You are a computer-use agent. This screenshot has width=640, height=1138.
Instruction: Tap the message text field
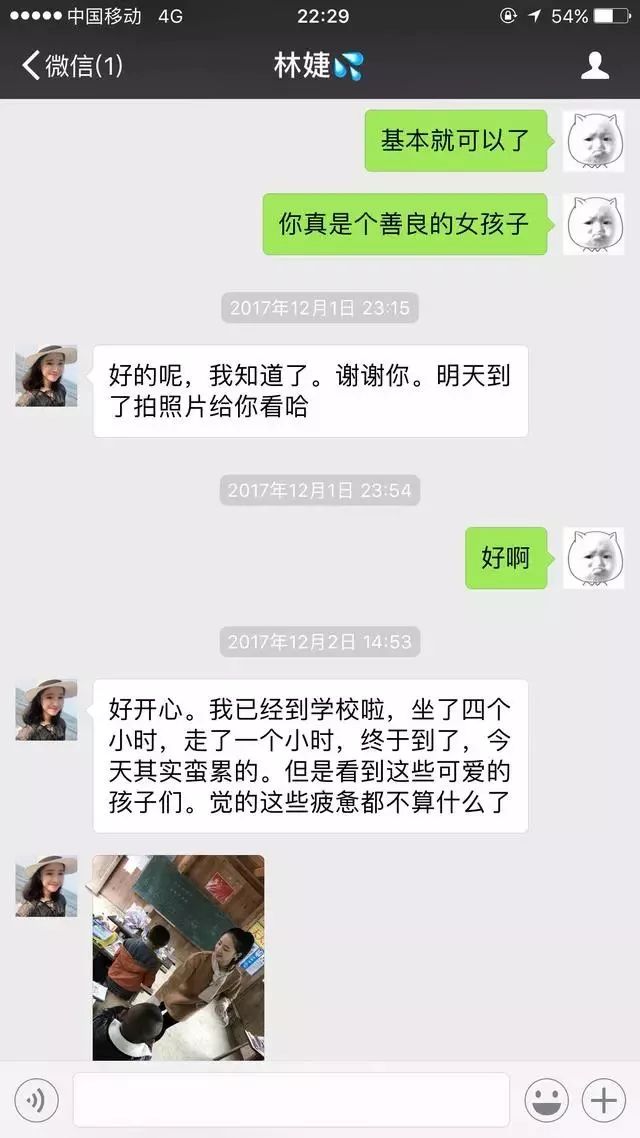[x=291, y=1100]
